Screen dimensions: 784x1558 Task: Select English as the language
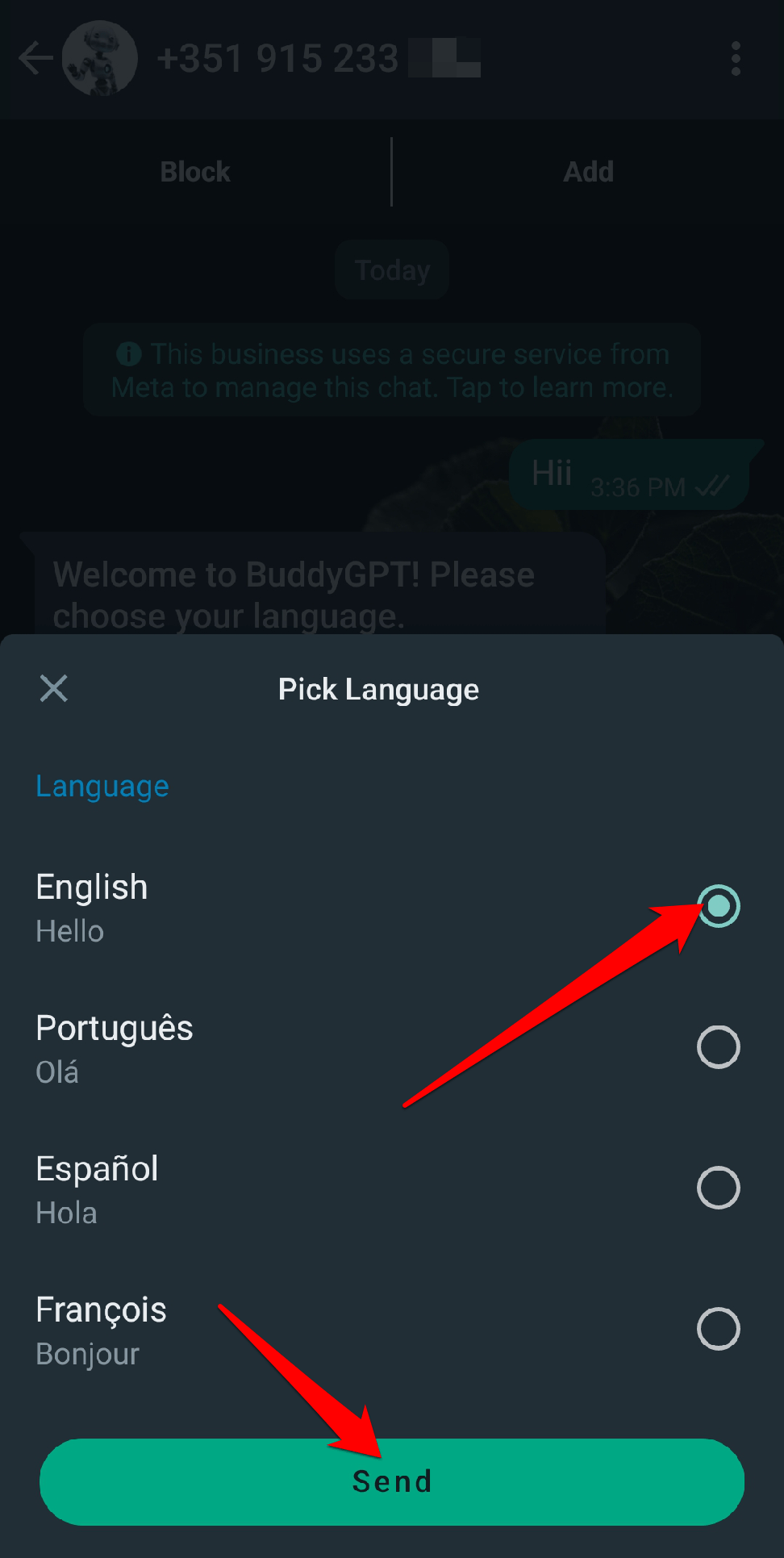(717, 906)
